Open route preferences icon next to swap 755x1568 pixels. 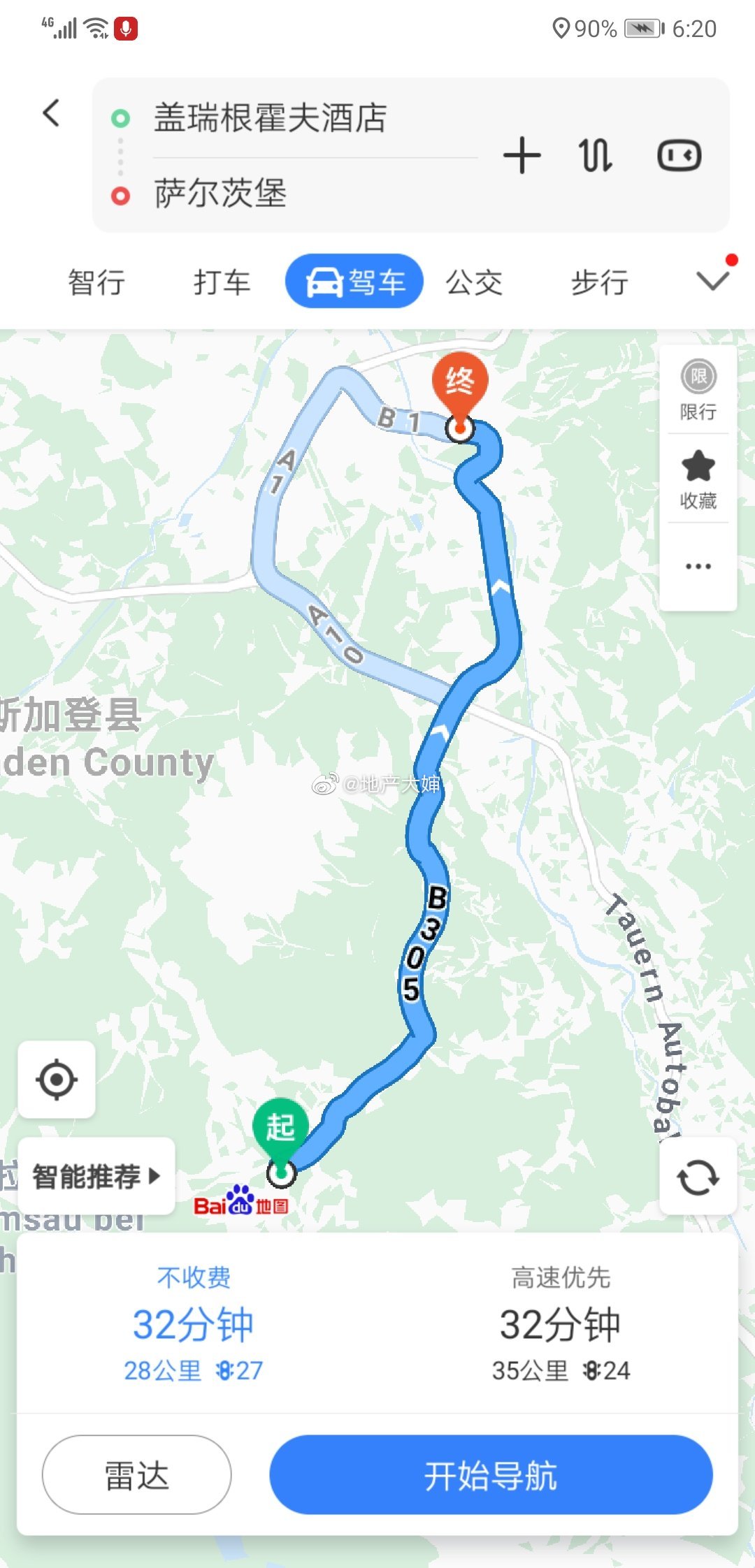[680, 155]
